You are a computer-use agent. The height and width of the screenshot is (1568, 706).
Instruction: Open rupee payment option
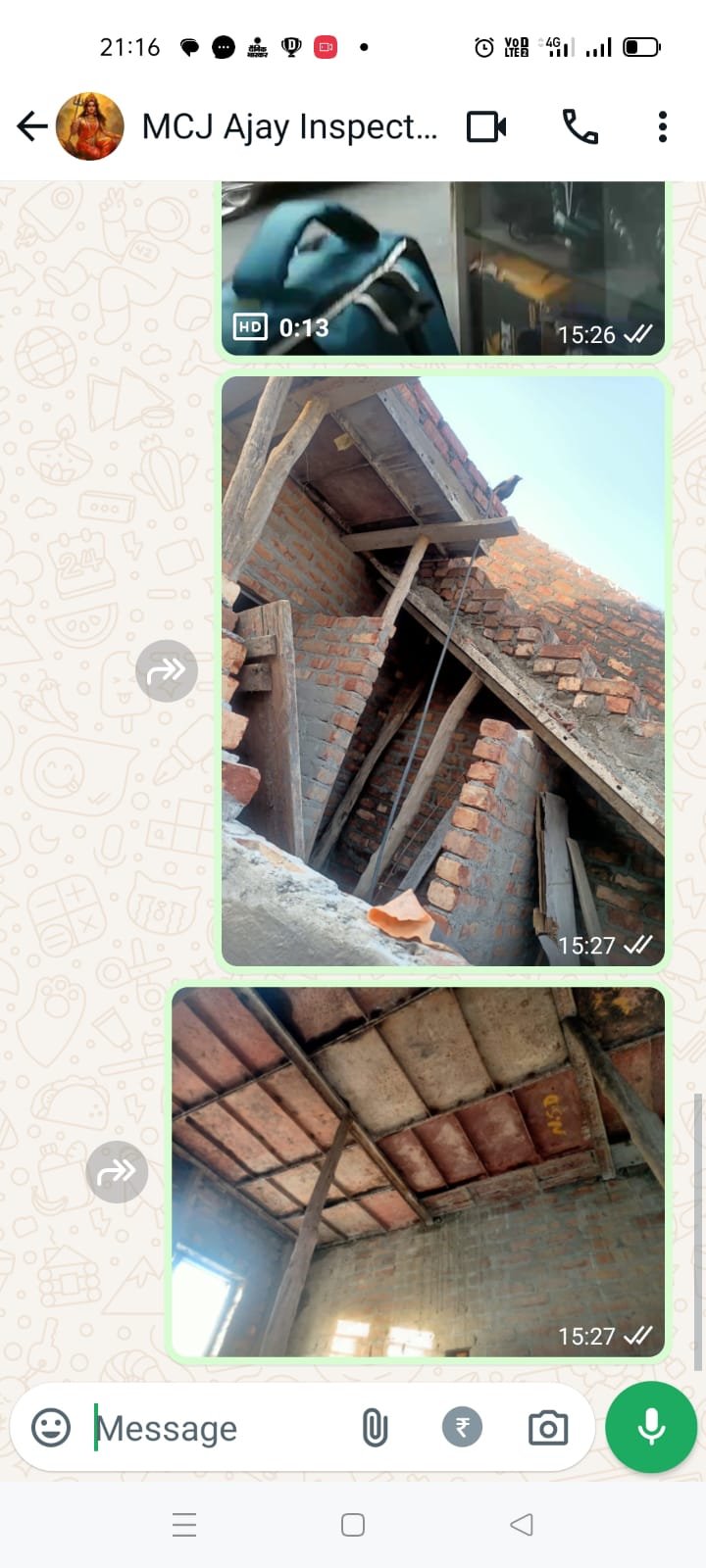(462, 1428)
